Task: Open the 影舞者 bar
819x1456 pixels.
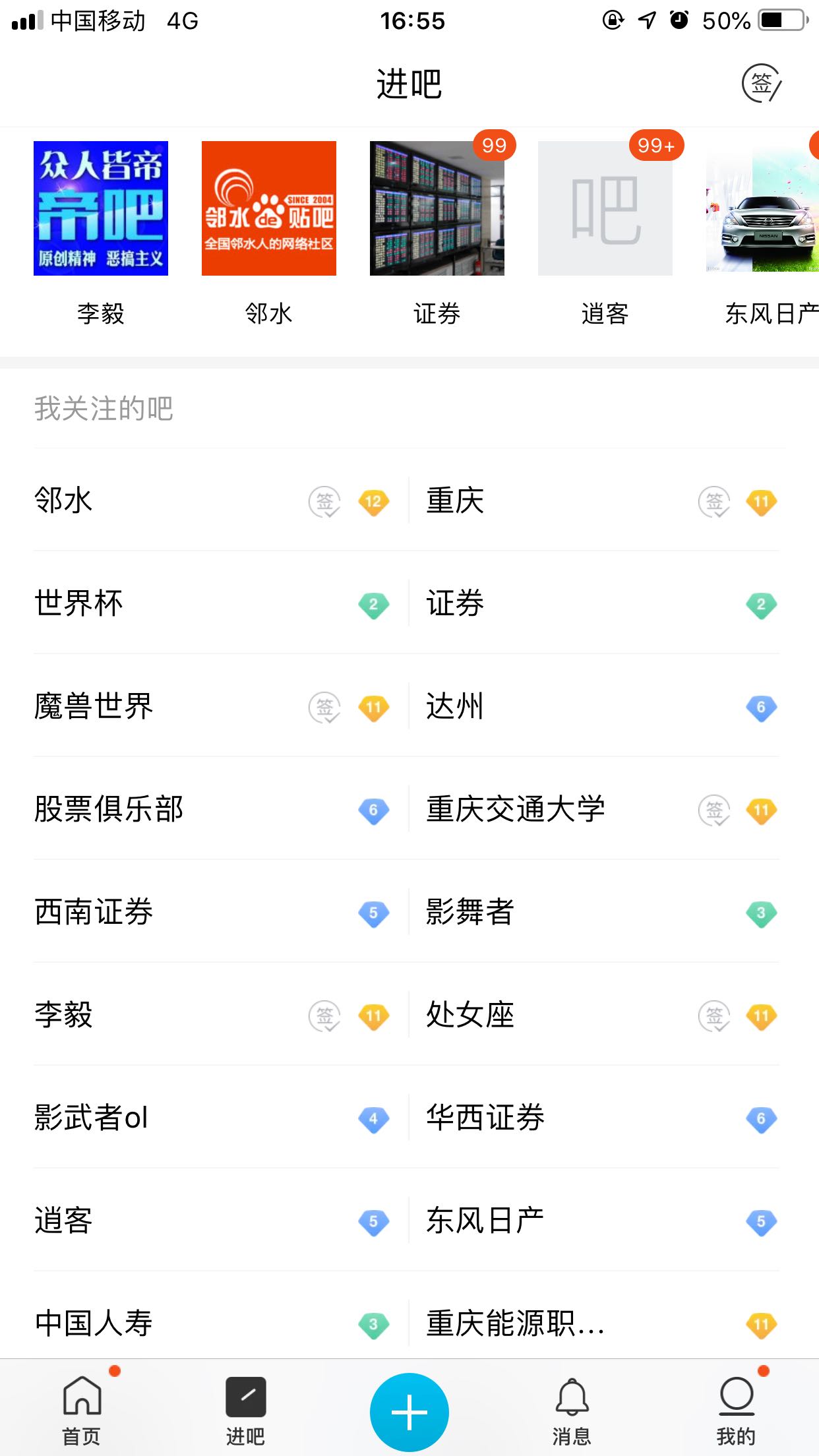Action: click(x=470, y=912)
